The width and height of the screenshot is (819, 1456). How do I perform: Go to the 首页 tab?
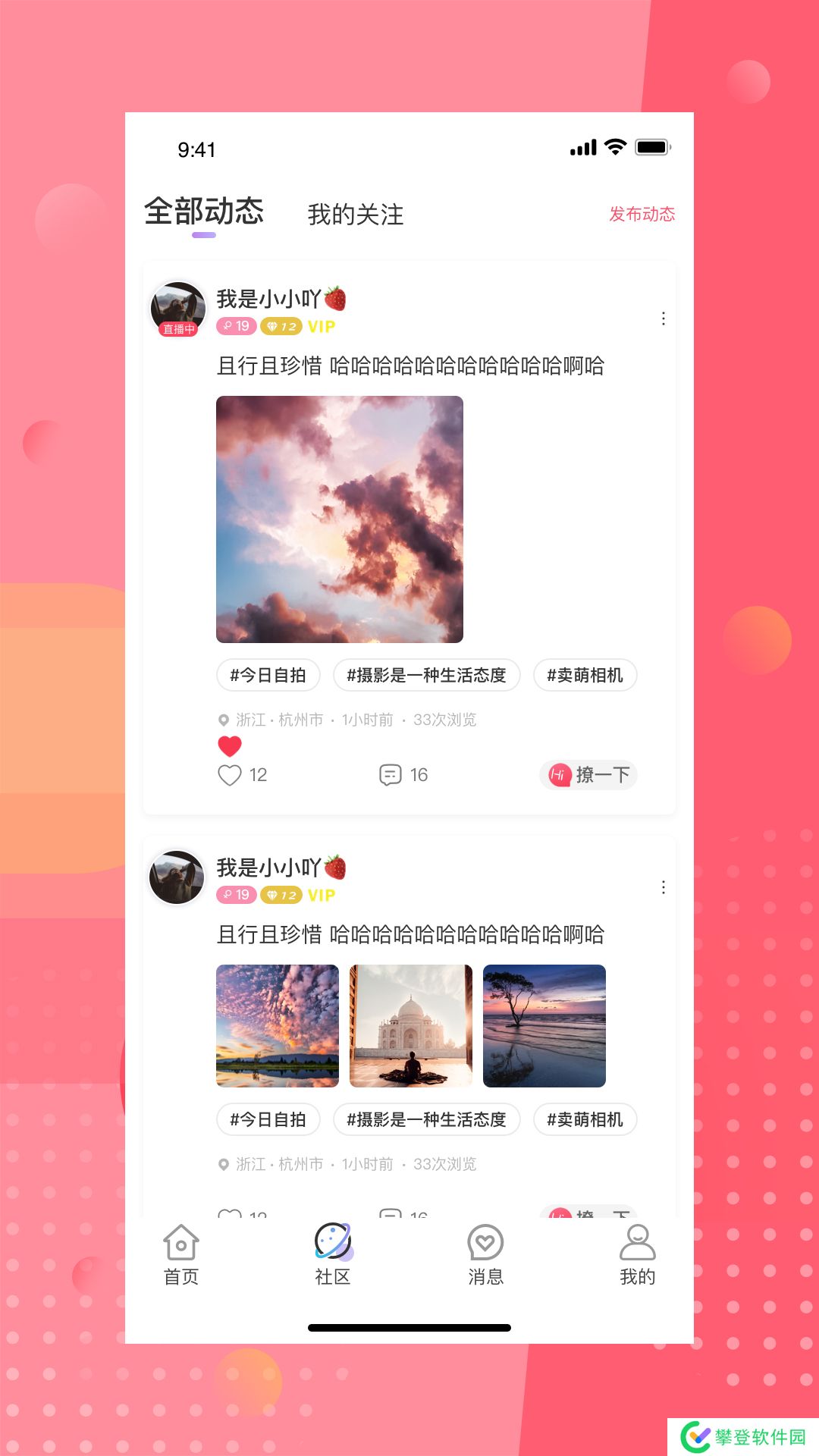click(181, 1255)
